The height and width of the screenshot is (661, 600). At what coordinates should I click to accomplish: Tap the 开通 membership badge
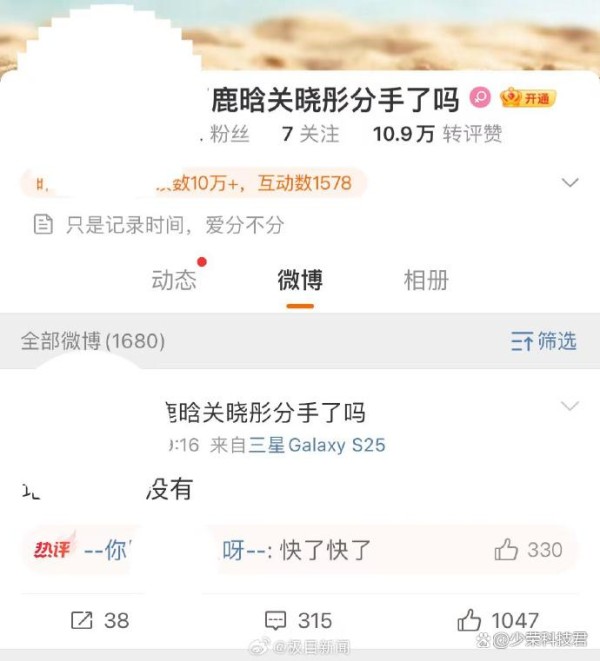(x=527, y=98)
